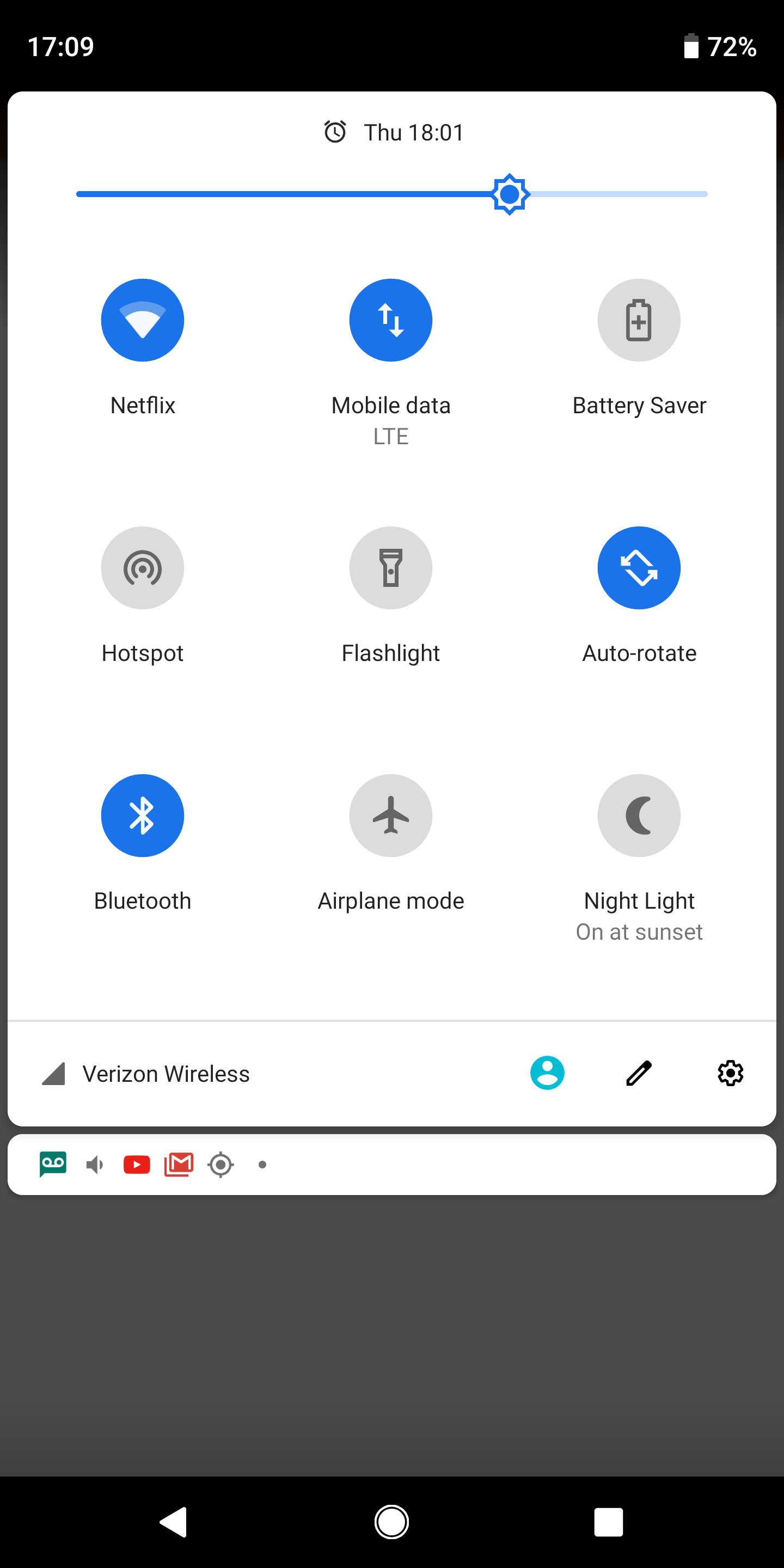Image resolution: width=784 pixels, height=1568 pixels.
Task: Turn off Mobile data
Action: pyautogui.click(x=391, y=320)
